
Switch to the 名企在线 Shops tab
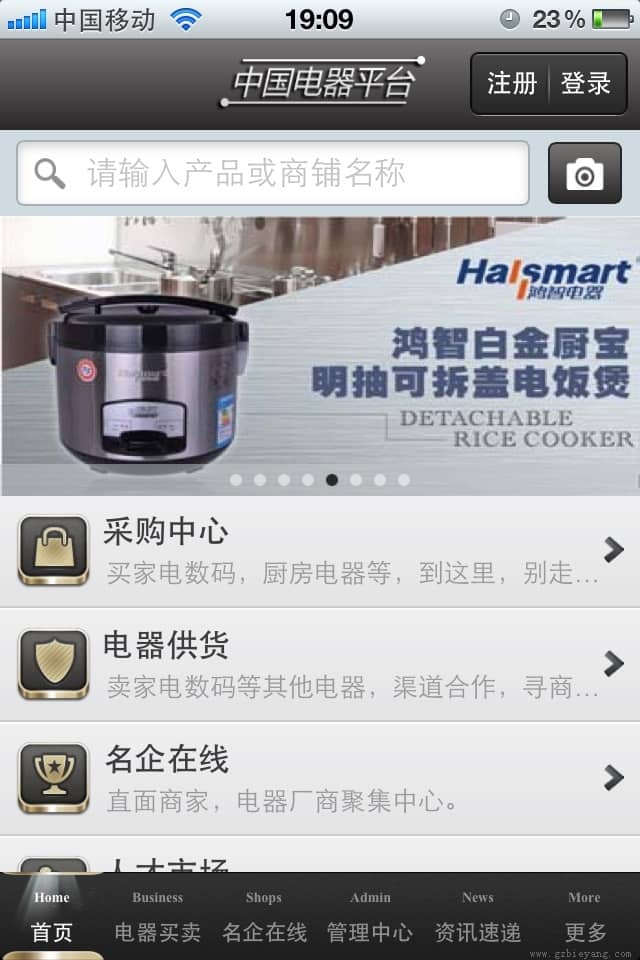point(264,917)
